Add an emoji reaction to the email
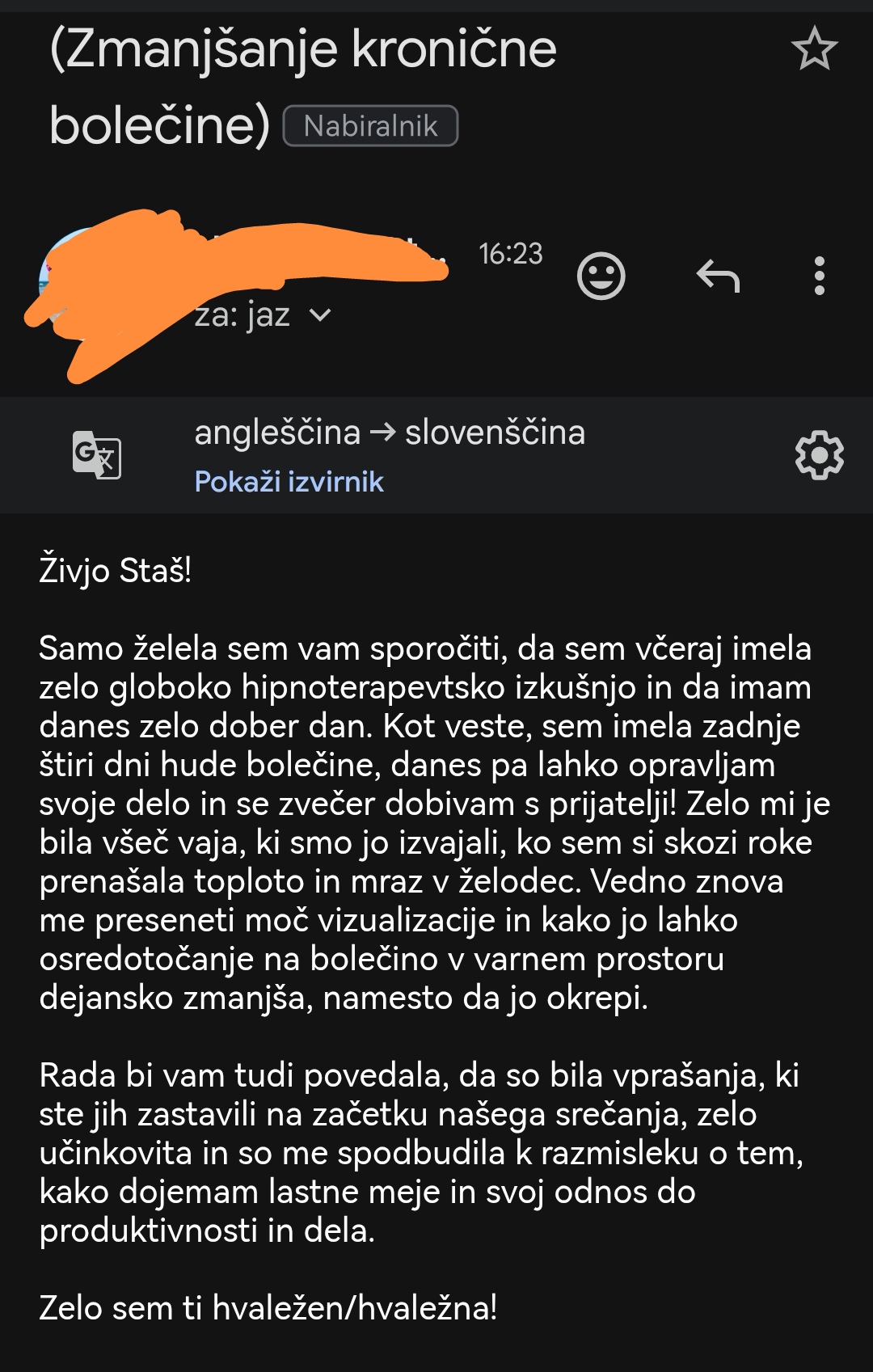 [x=601, y=277]
